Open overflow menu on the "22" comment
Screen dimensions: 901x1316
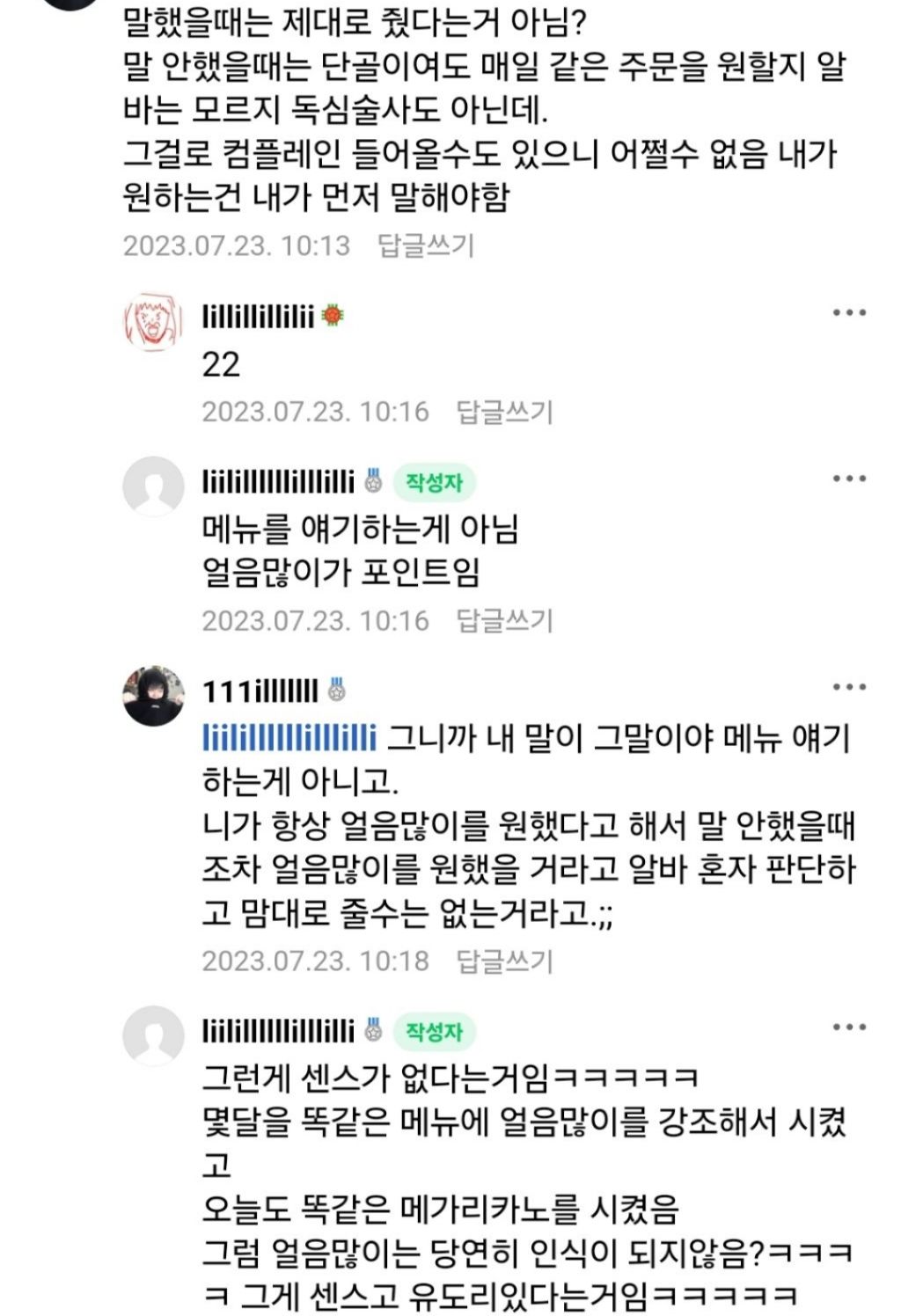[x=849, y=313]
